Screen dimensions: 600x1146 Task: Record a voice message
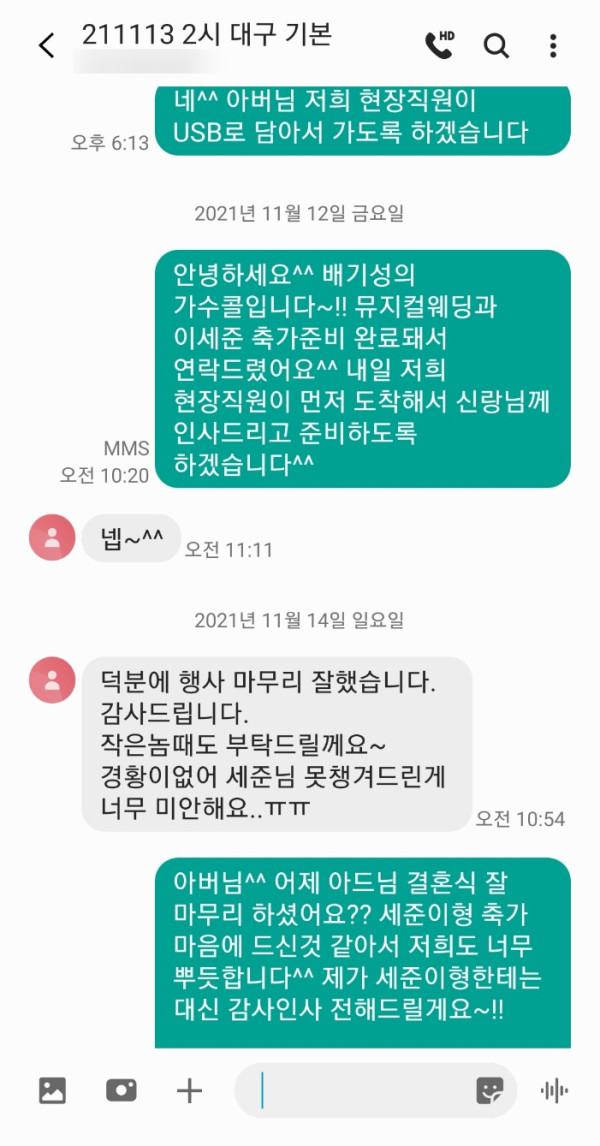tap(554, 1090)
